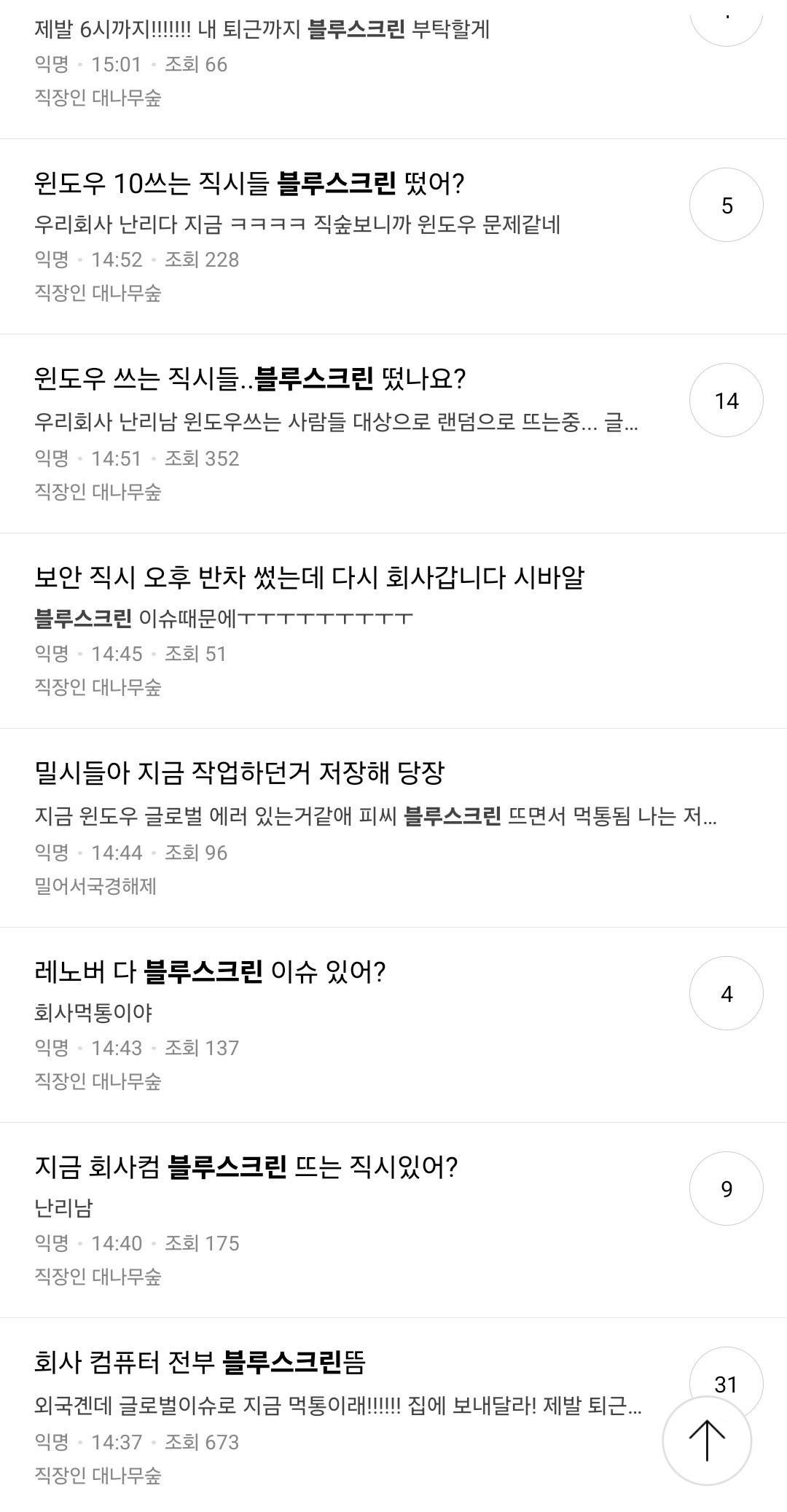Image resolution: width=787 pixels, height=1512 pixels.
Task: Open the comment badge showing 5
Action: click(x=725, y=206)
